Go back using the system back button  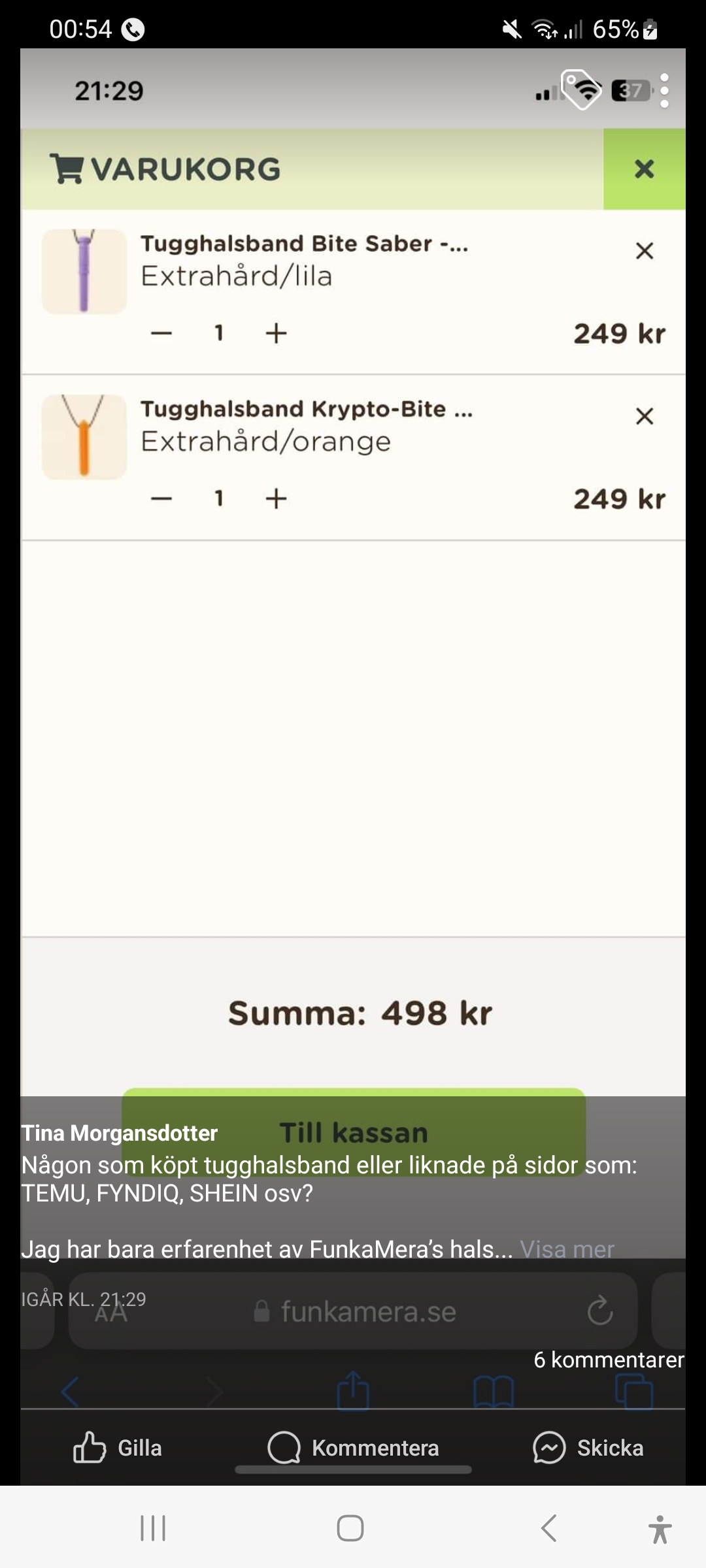tap(549, 1528)
